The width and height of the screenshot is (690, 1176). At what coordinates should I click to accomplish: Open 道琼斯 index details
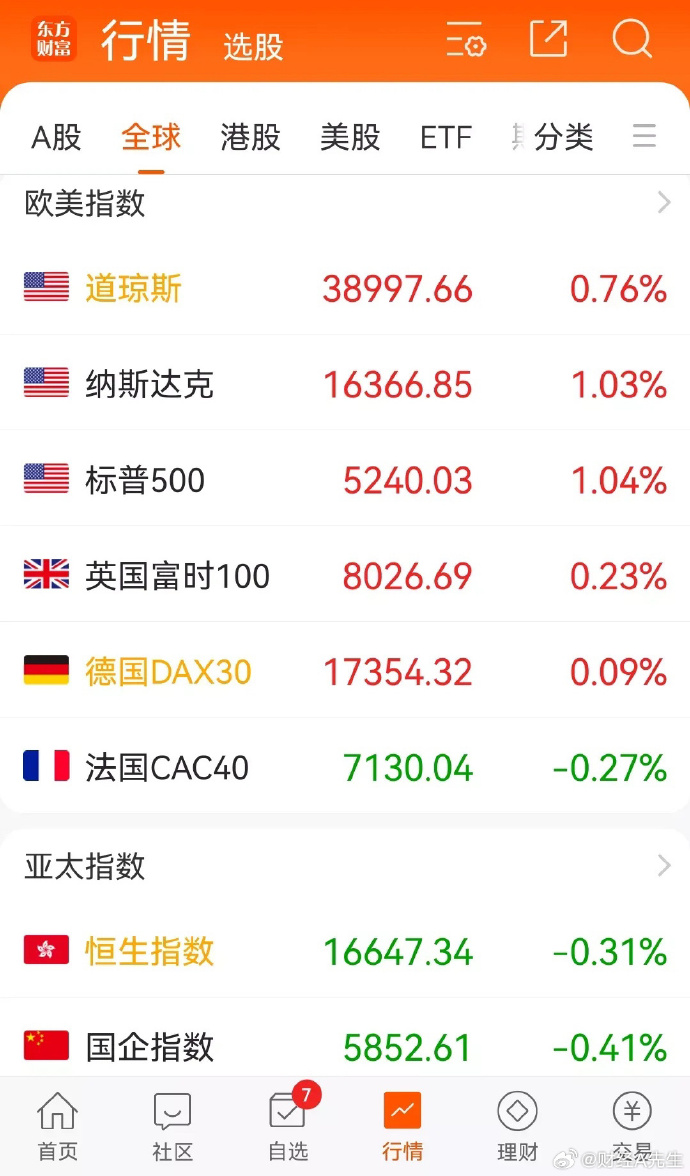[x=345, y=288]
